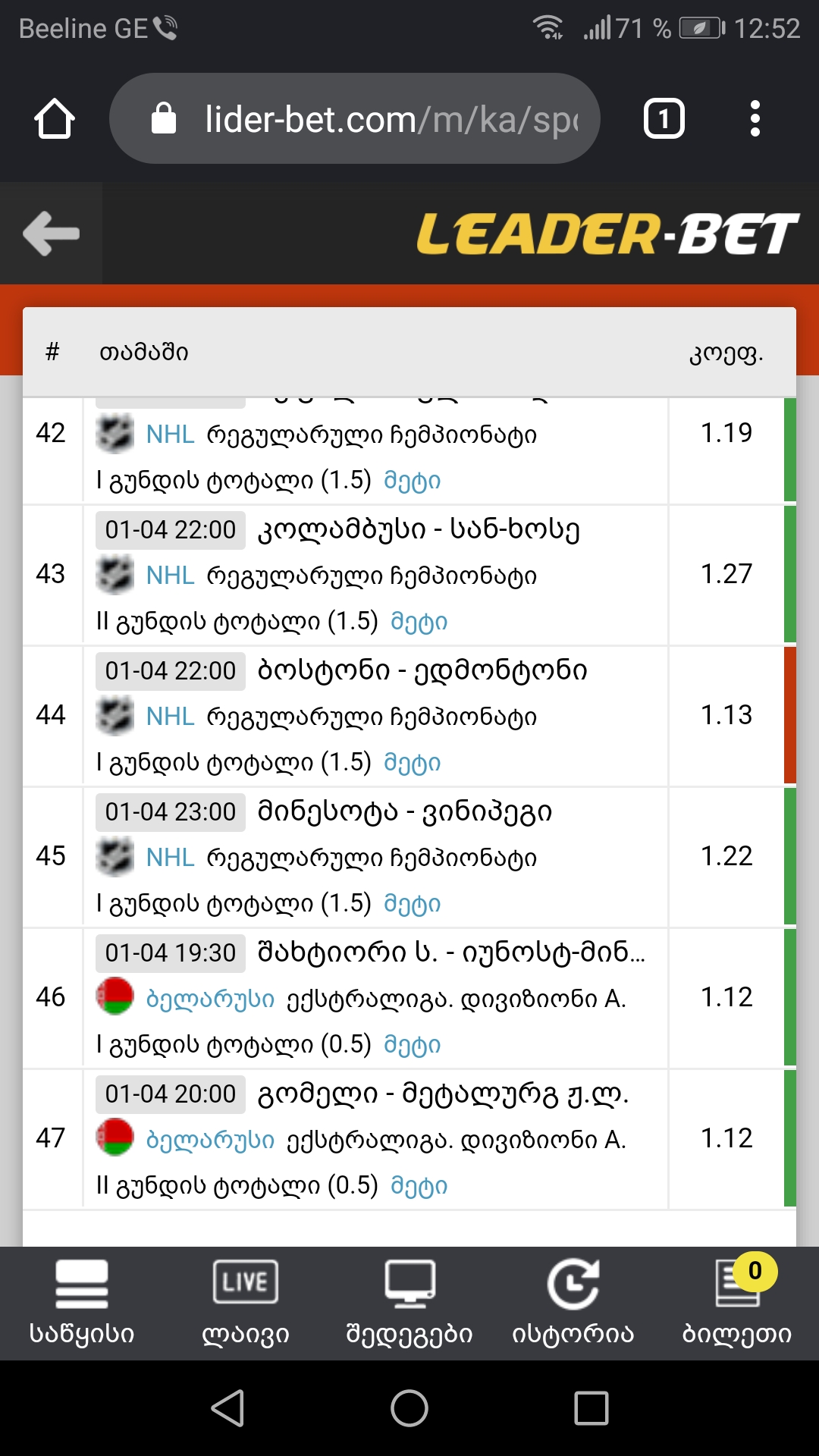Open the browser tab switcher showing 1

[x=663, y=118]
